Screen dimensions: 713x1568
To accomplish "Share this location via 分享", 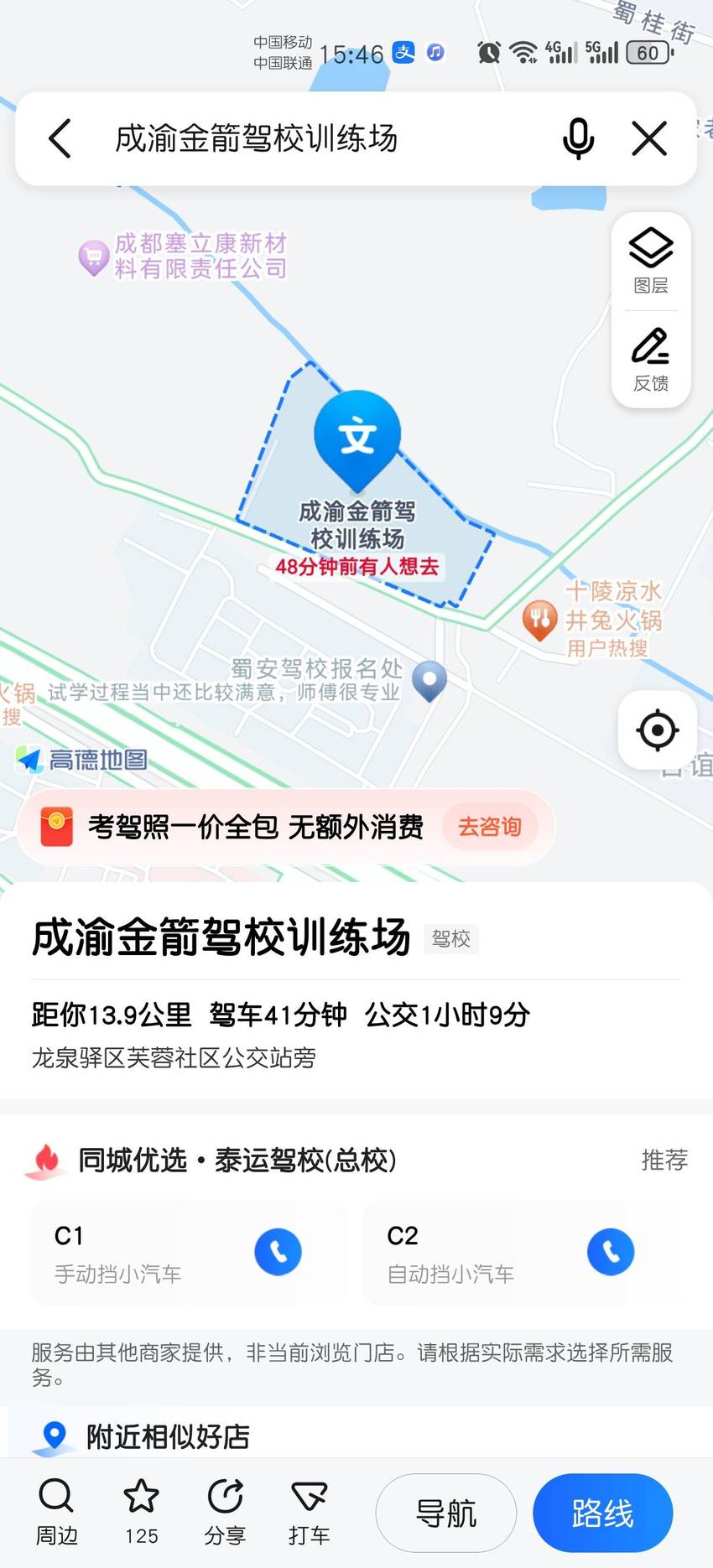I will tap(225, 1513).
